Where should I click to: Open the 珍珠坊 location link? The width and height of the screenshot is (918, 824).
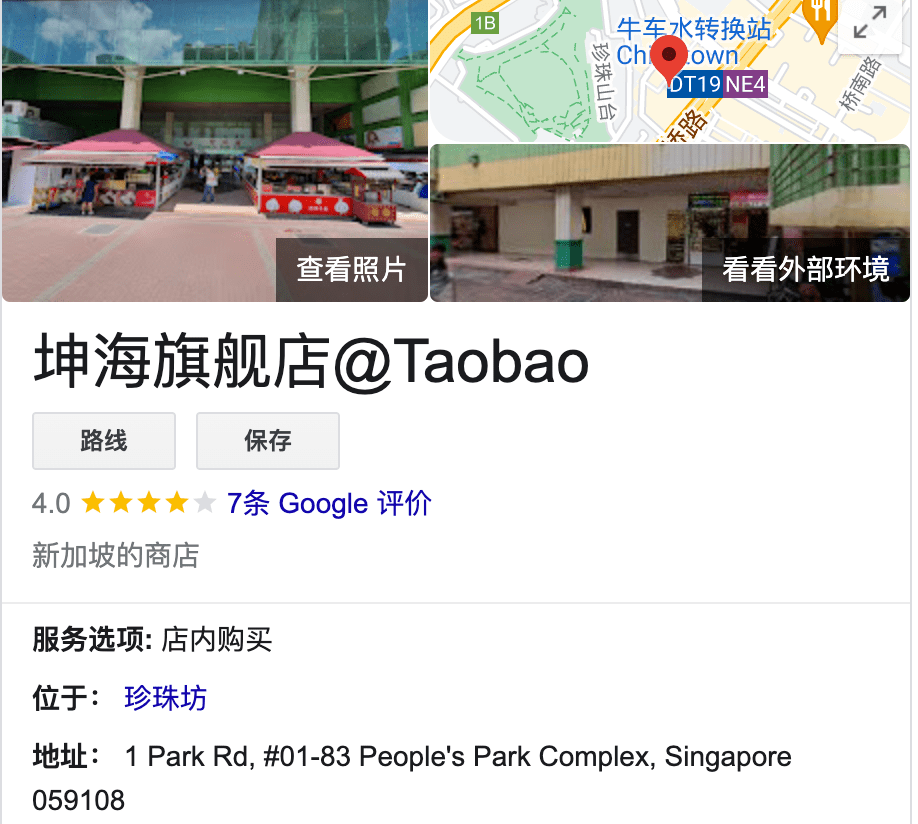[165, 697]
